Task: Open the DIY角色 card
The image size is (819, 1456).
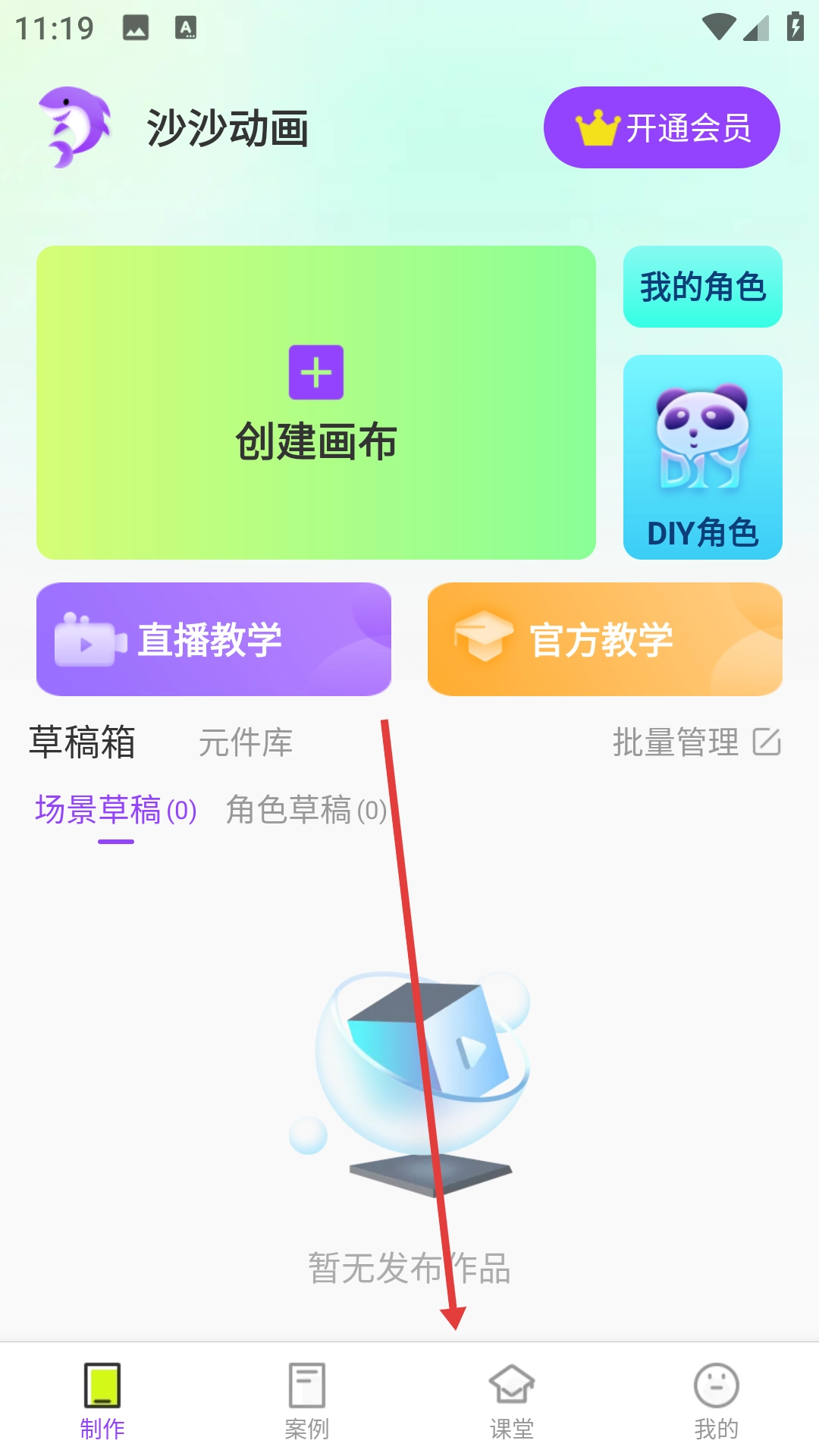Action: [x=702, y=457]
